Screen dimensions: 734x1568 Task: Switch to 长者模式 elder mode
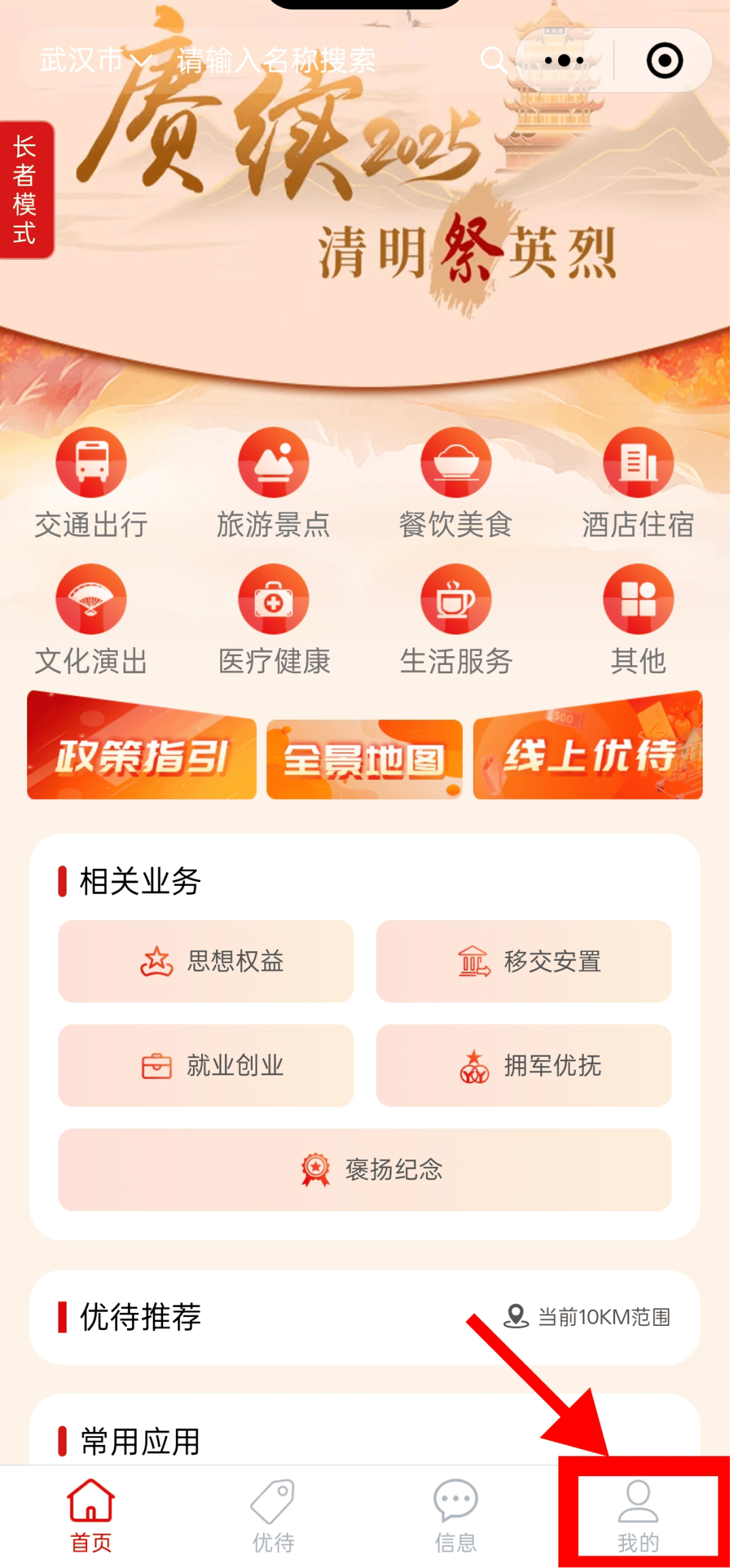pos(25,190)
